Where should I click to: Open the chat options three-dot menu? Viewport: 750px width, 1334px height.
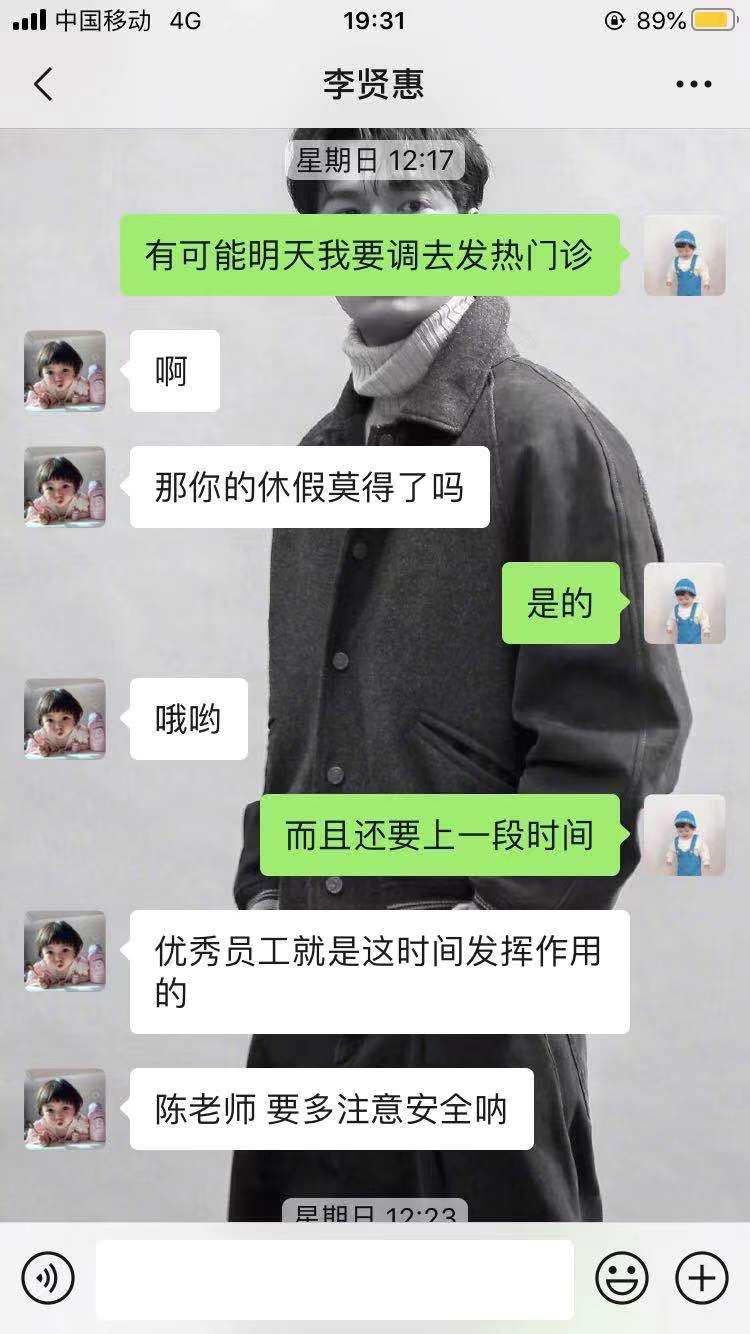tap(693, 85)
